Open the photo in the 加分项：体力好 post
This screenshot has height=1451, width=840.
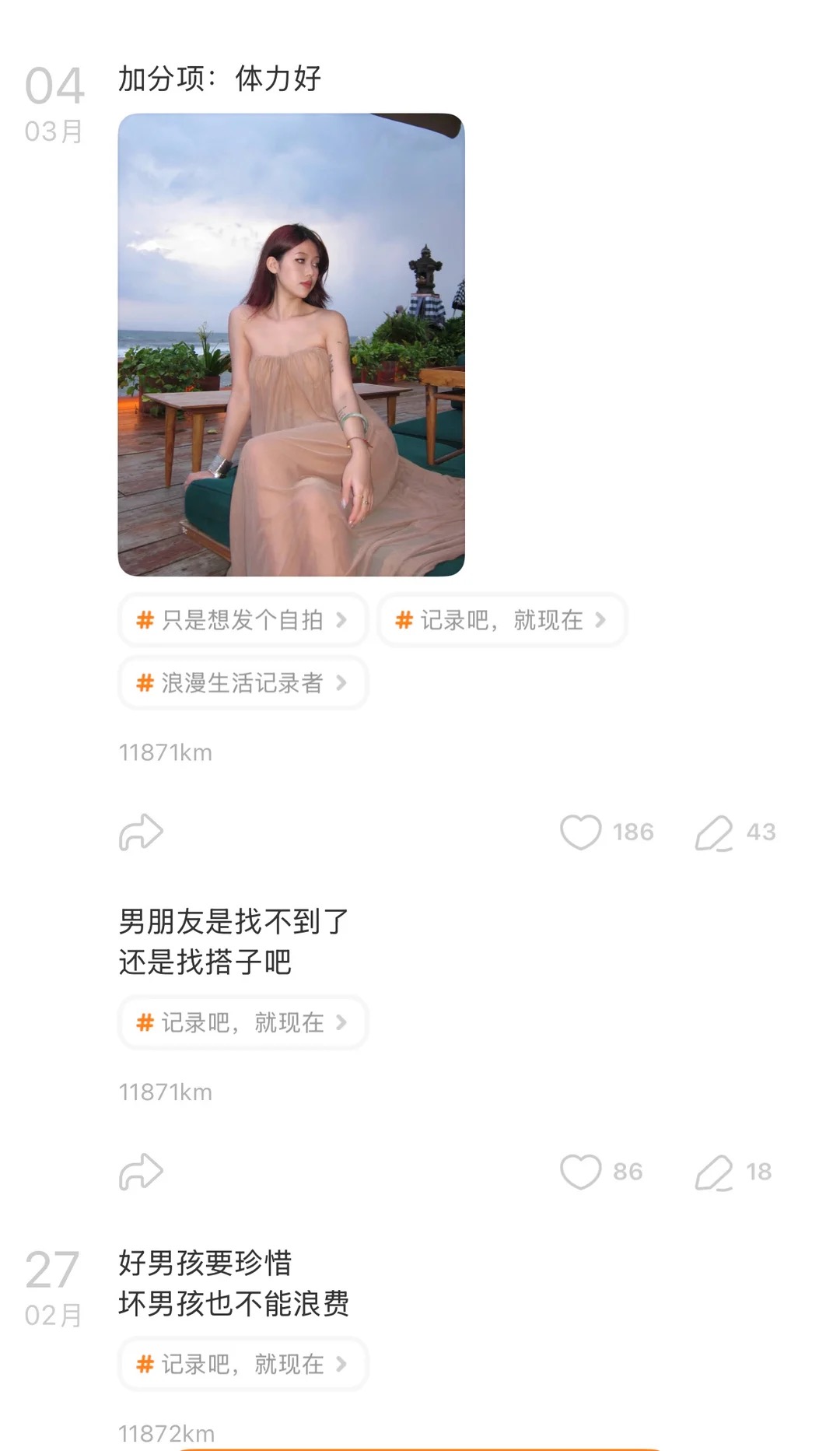291,345
